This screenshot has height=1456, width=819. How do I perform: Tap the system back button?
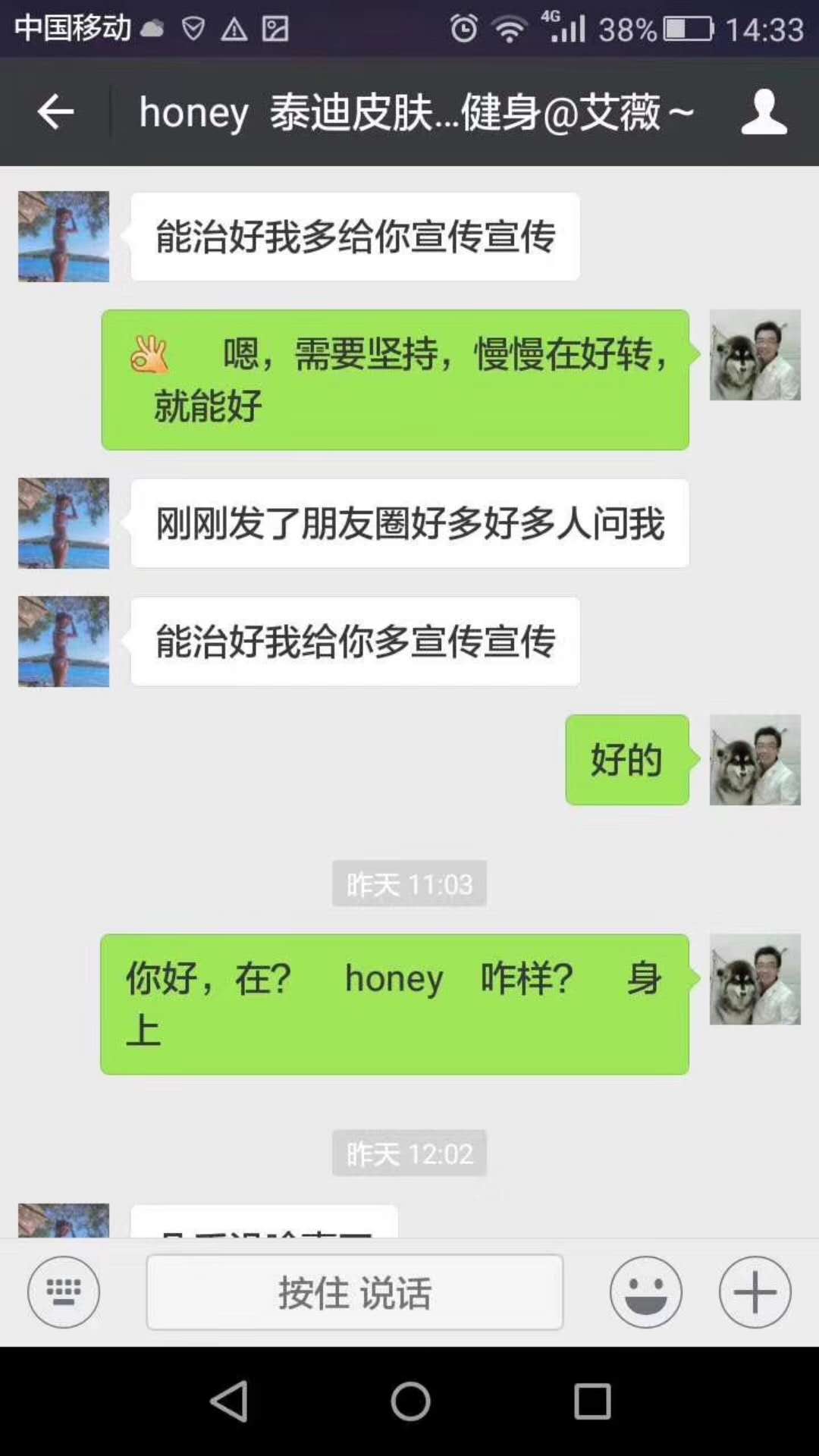coord(229,1401)
